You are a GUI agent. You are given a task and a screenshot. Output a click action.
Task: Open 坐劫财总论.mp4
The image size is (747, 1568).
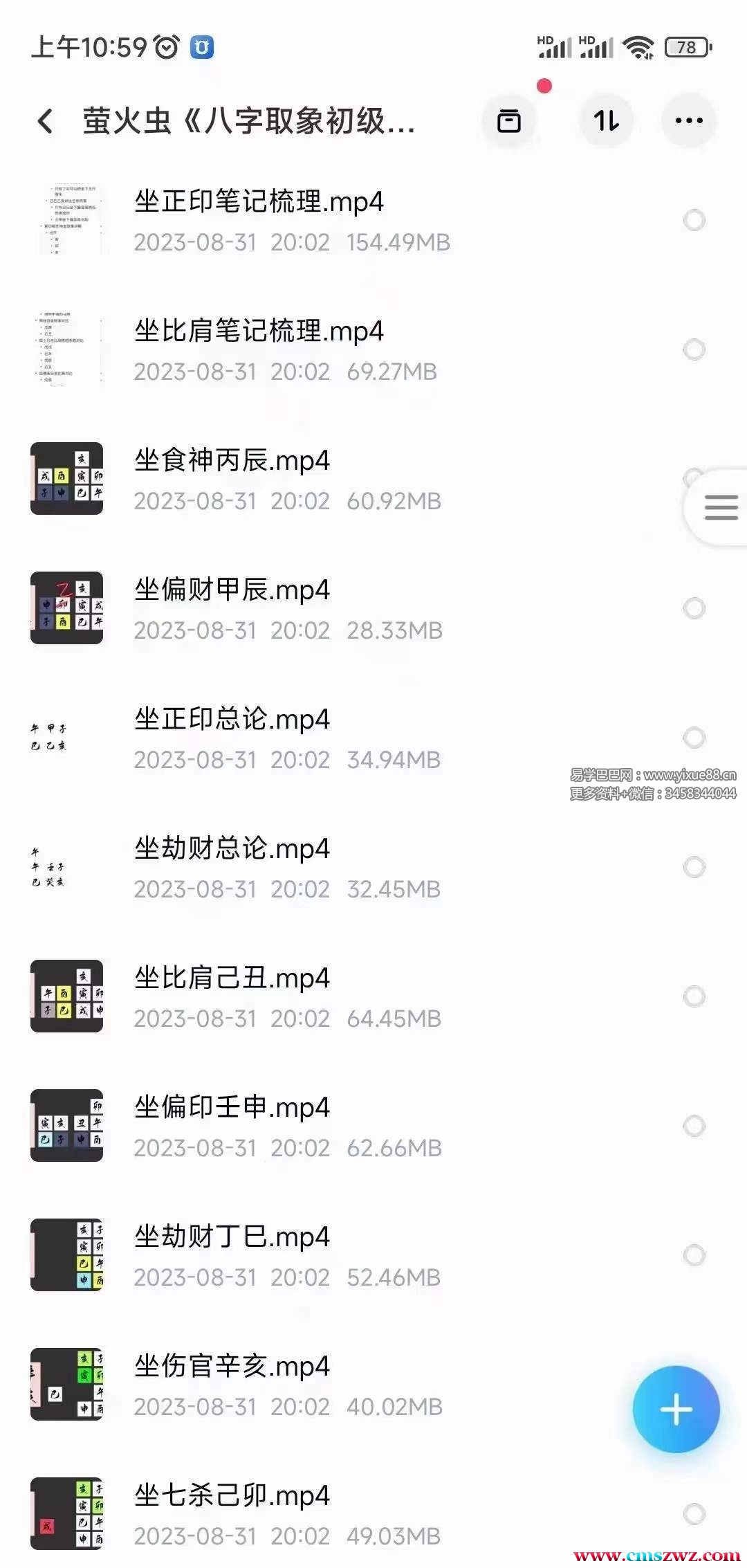tap(232, 849)
